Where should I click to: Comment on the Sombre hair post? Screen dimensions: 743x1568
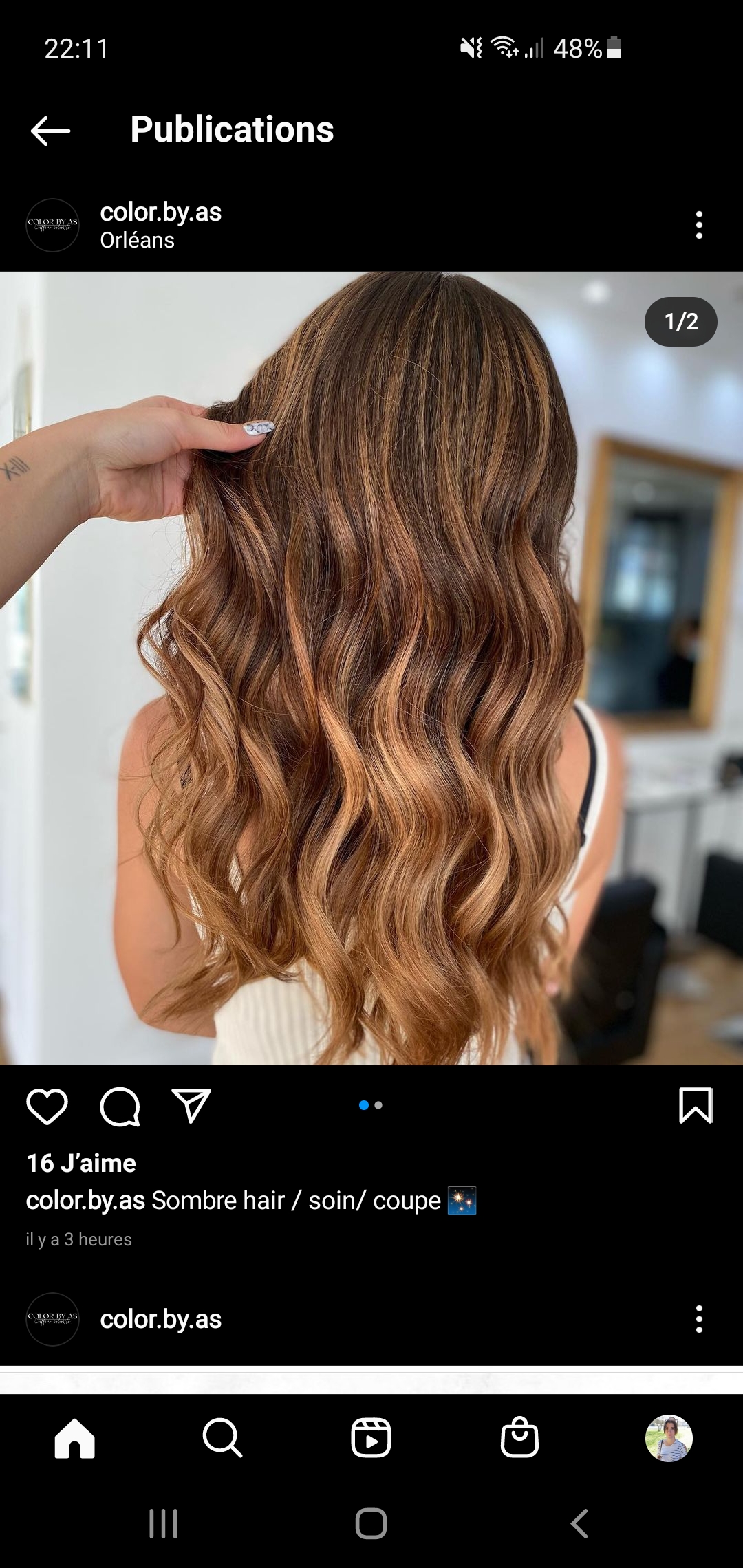click(x=120, y=1107)
